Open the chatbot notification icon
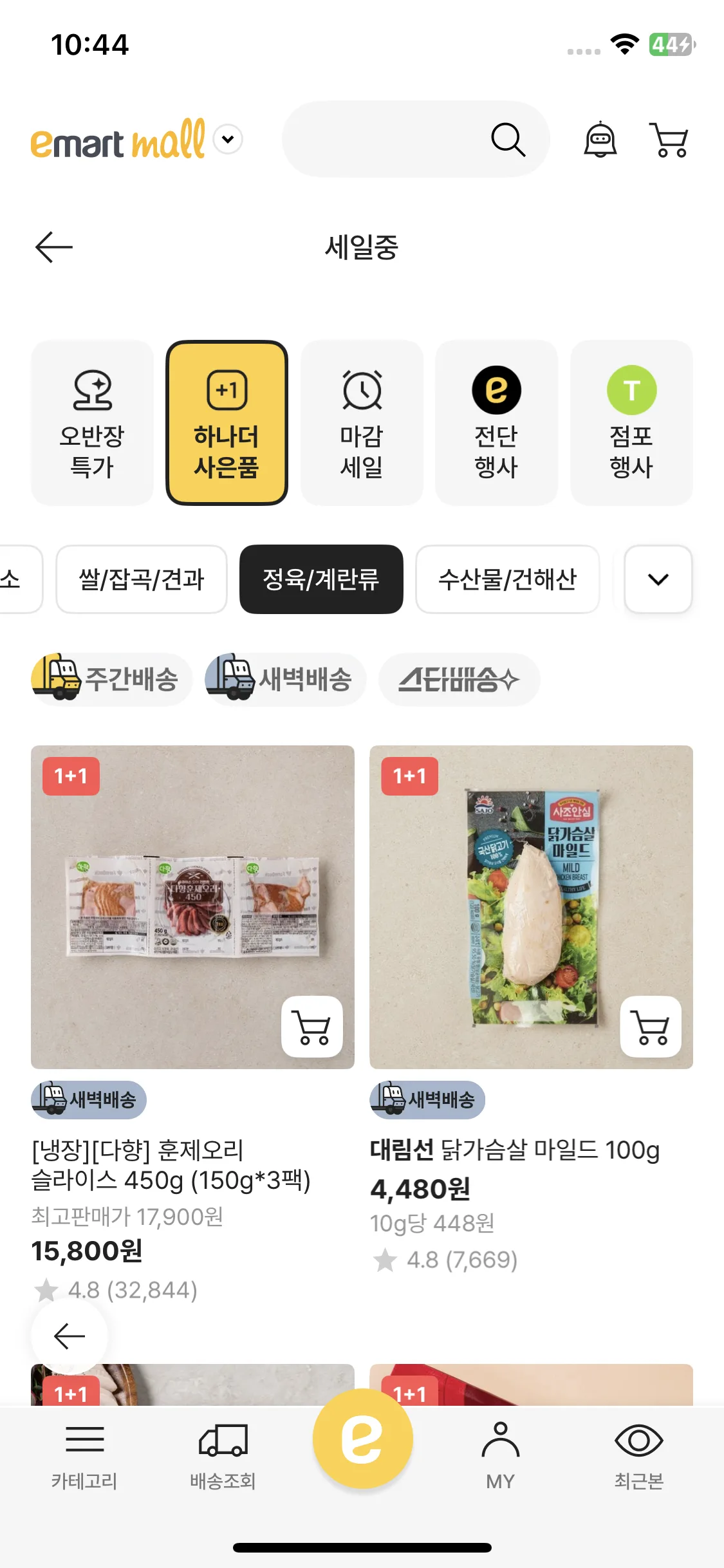This screenshot has height=1568, width=724. pyautogui.click(x=600, y=139)
